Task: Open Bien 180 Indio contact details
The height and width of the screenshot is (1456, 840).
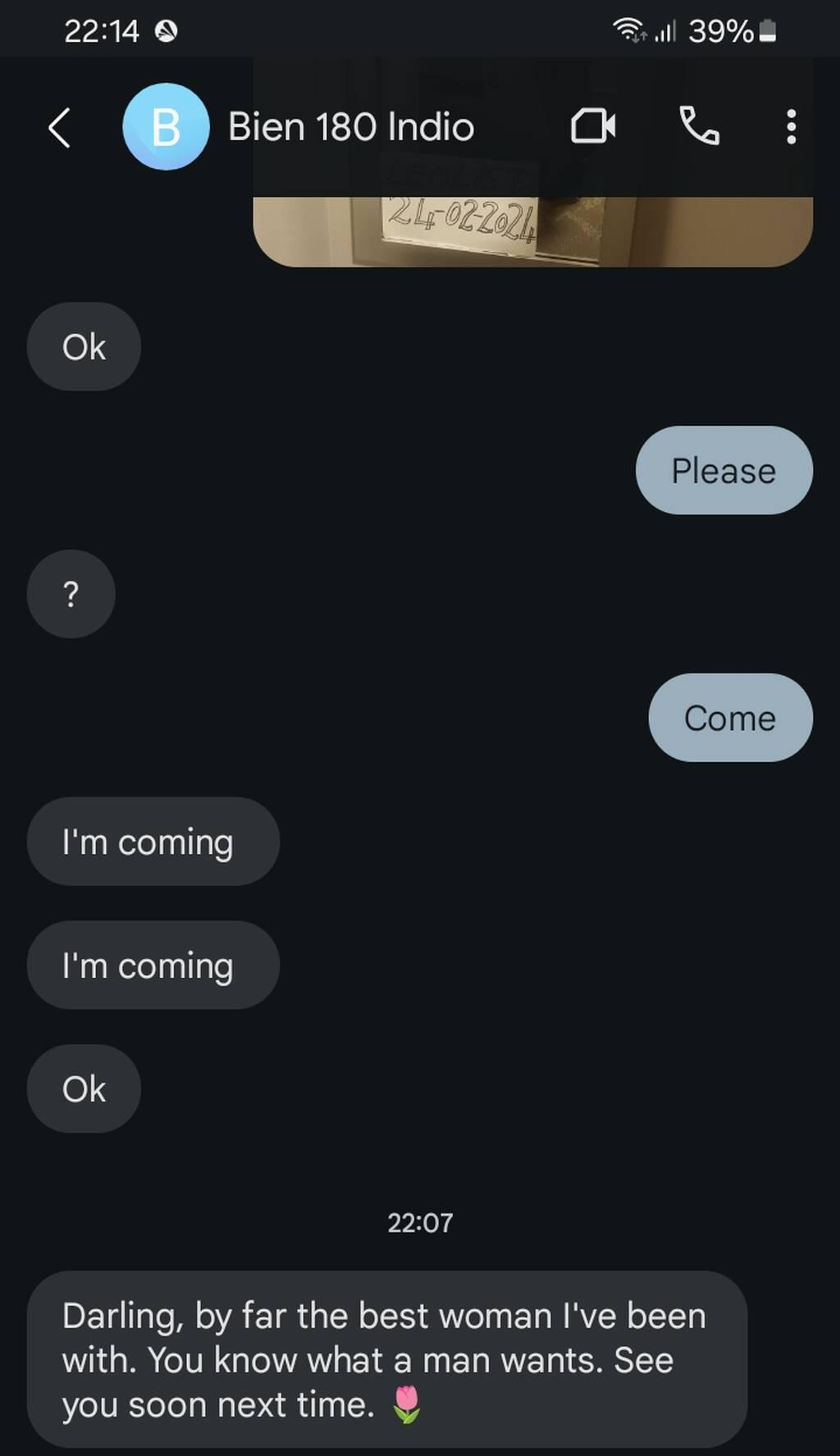Action: (350, 127)
